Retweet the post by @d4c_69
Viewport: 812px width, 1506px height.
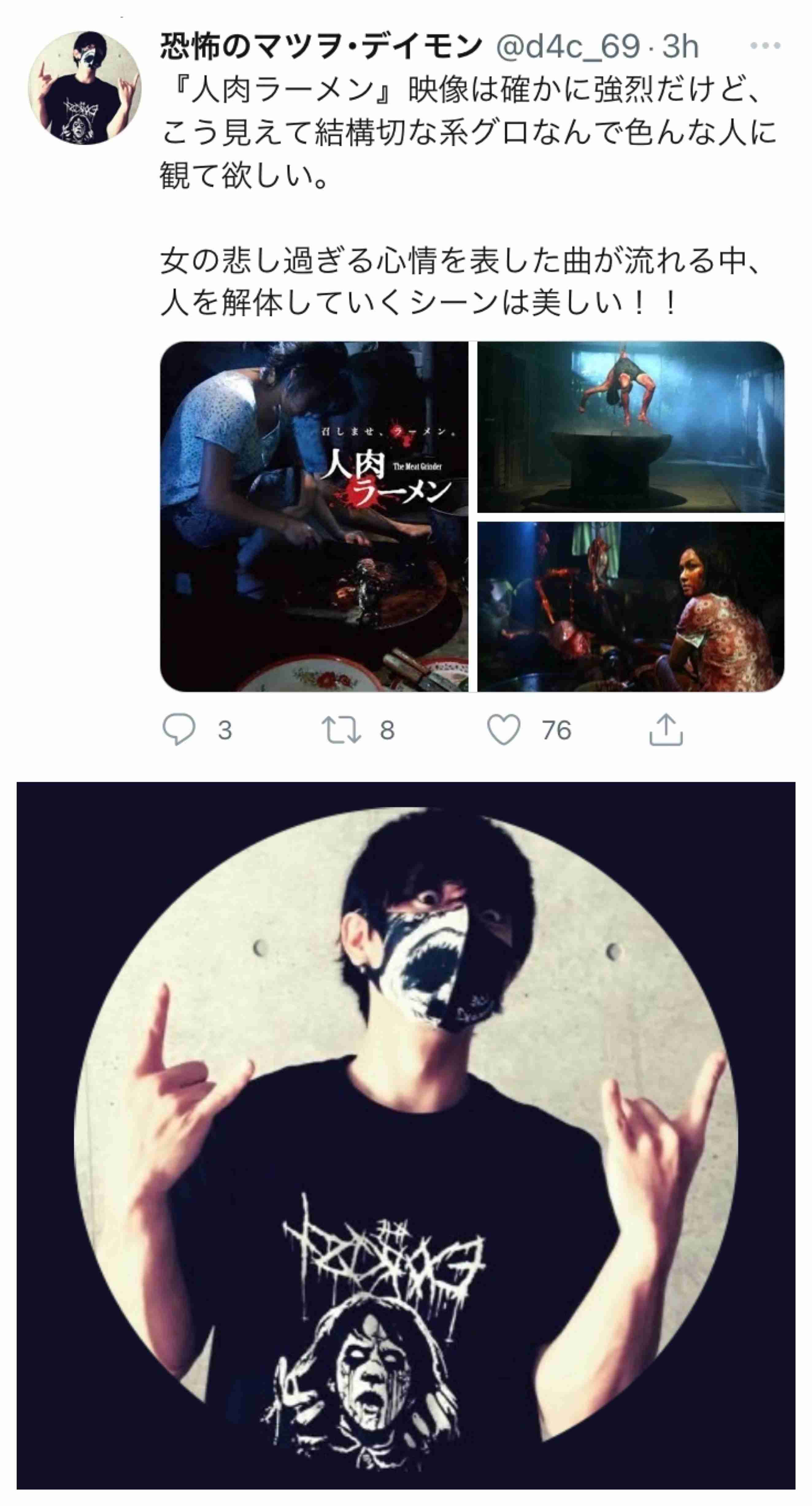341,730
